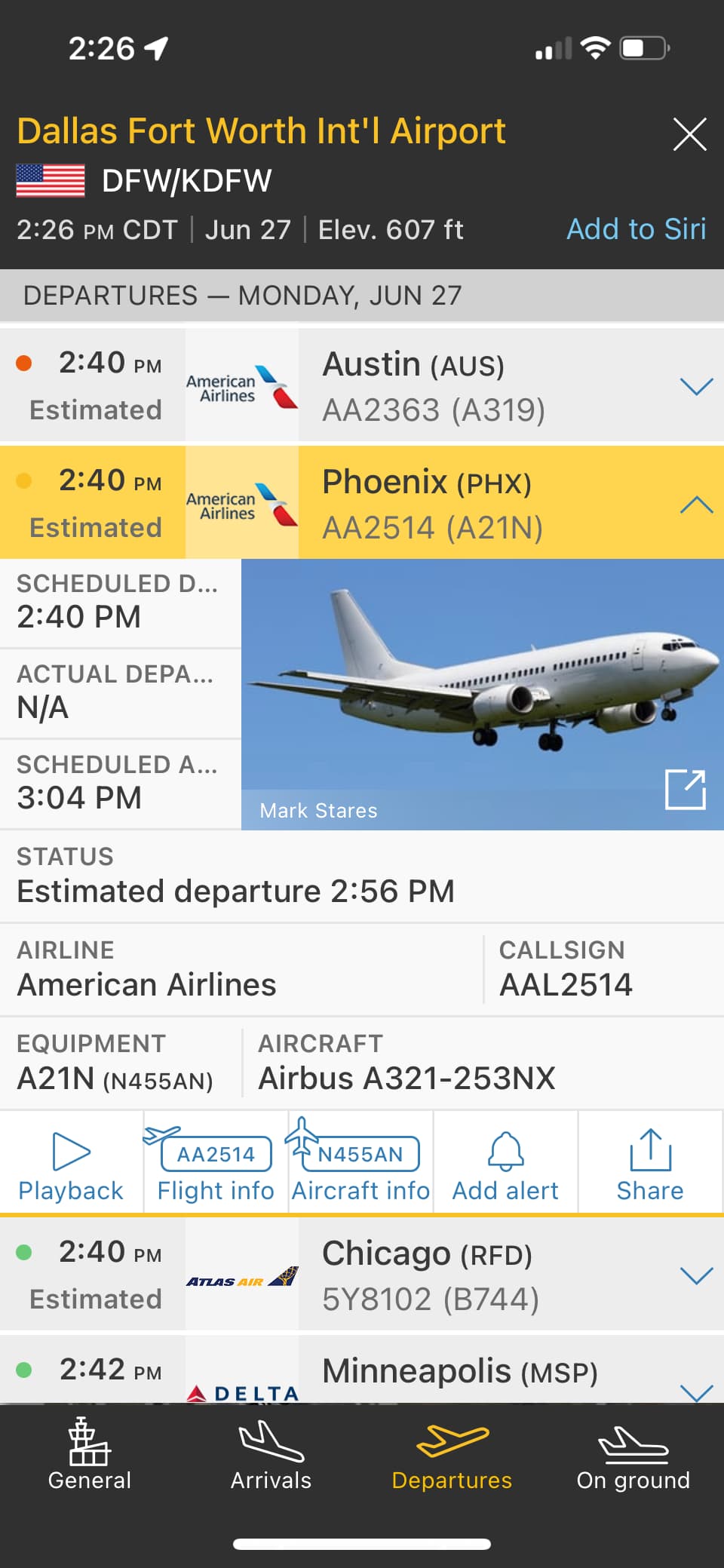Select the Departures tab
The image size is (724, 1568).
452,1456
